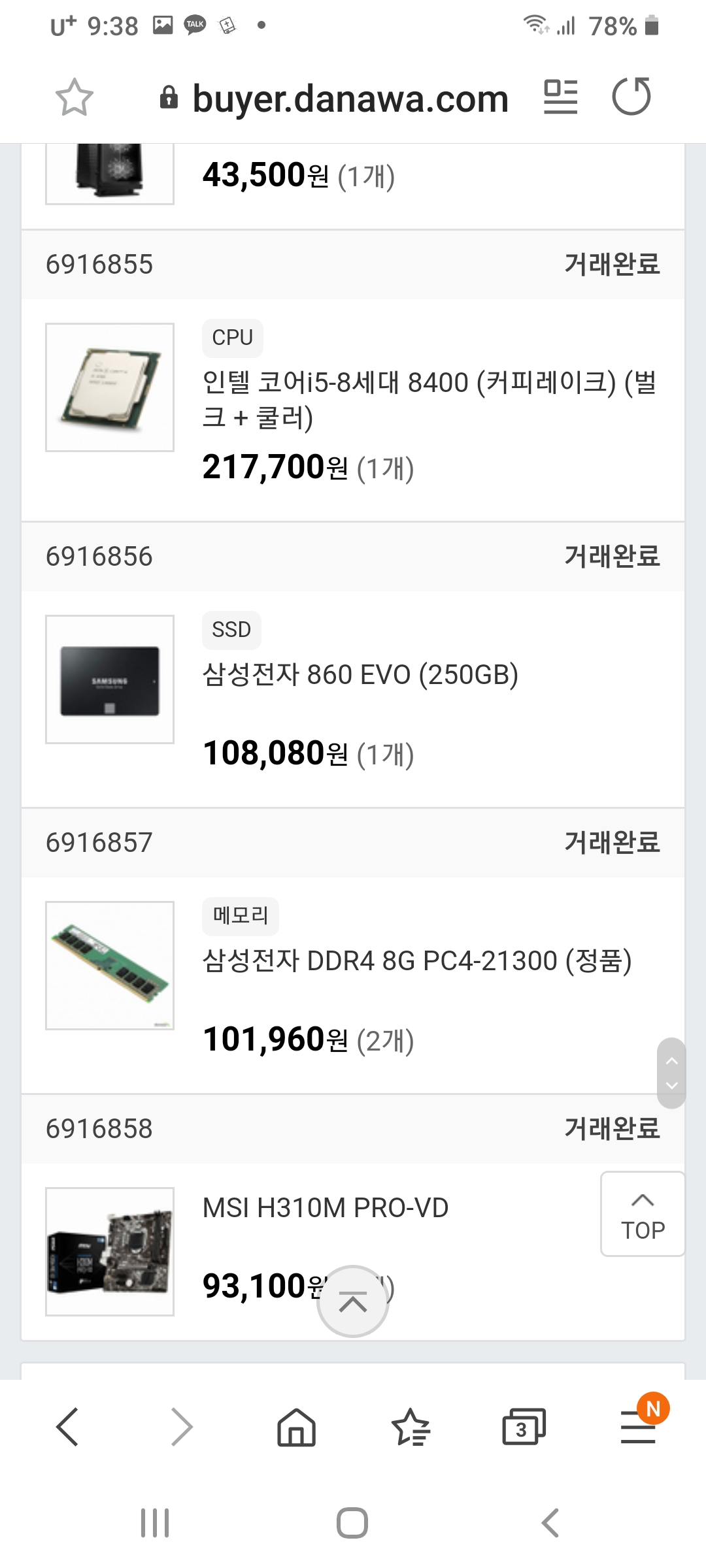
Task: Tap the scroll handle on the right edge
Action: [x=671, y=1073]
